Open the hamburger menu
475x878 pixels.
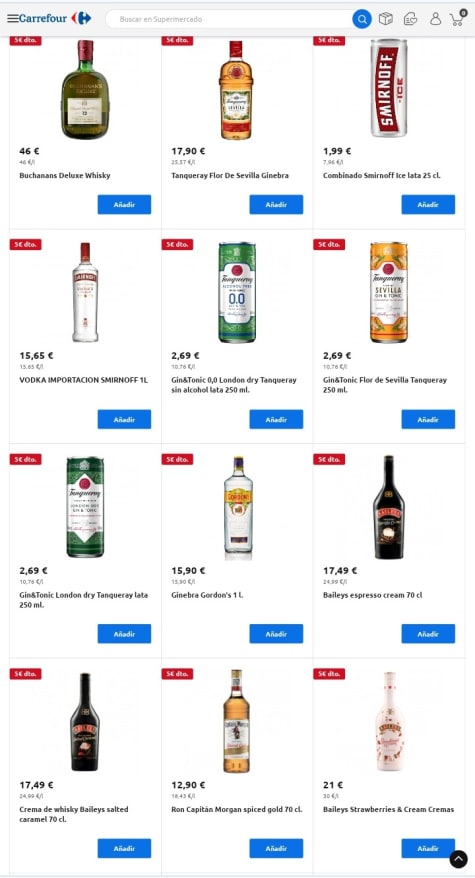point(12,18)
